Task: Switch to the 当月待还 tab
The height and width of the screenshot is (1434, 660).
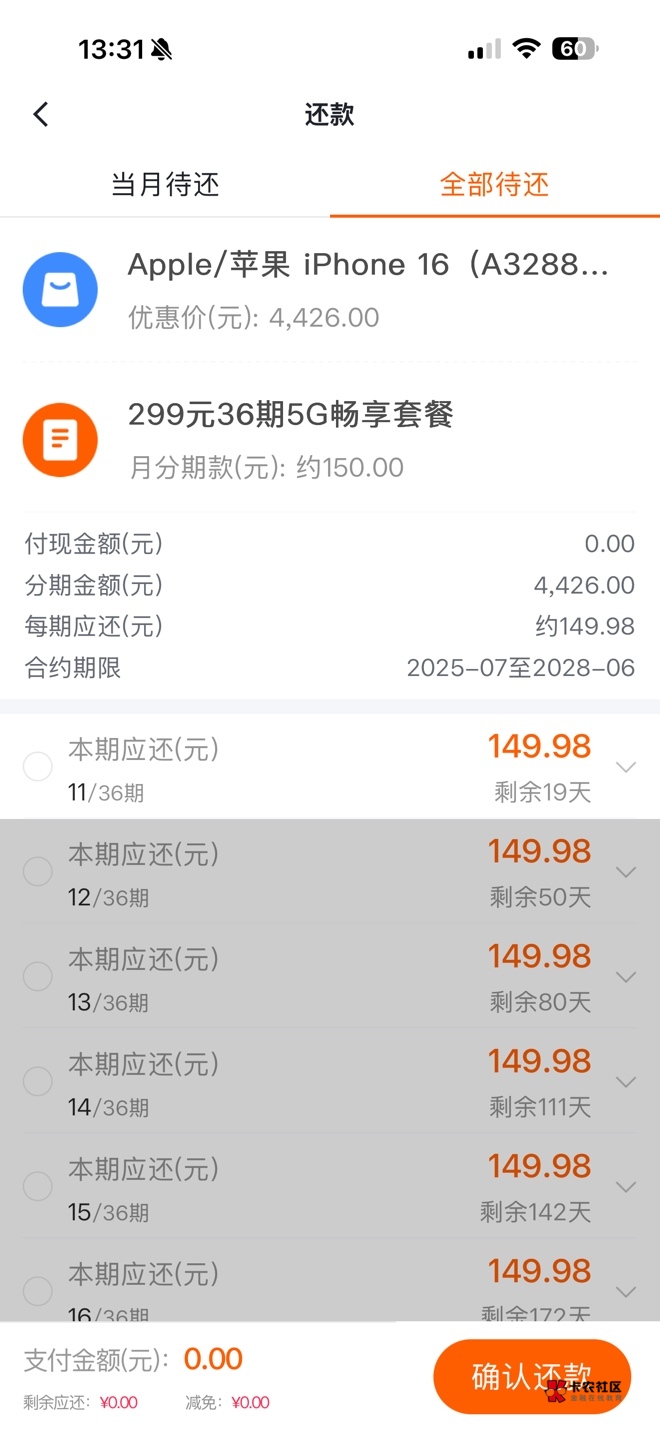Action: click(x=165, y=185)
